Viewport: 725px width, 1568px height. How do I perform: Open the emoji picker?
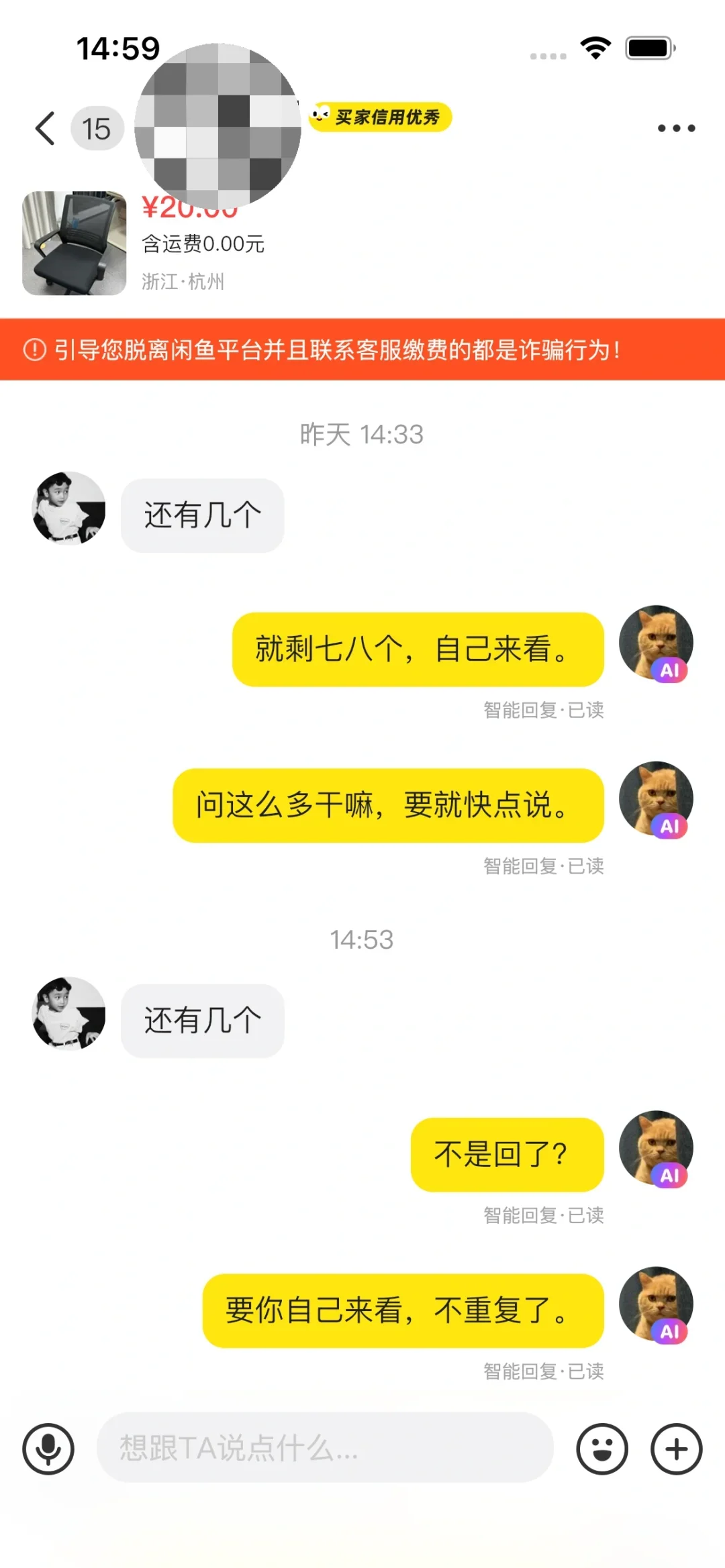[602, 1449]
